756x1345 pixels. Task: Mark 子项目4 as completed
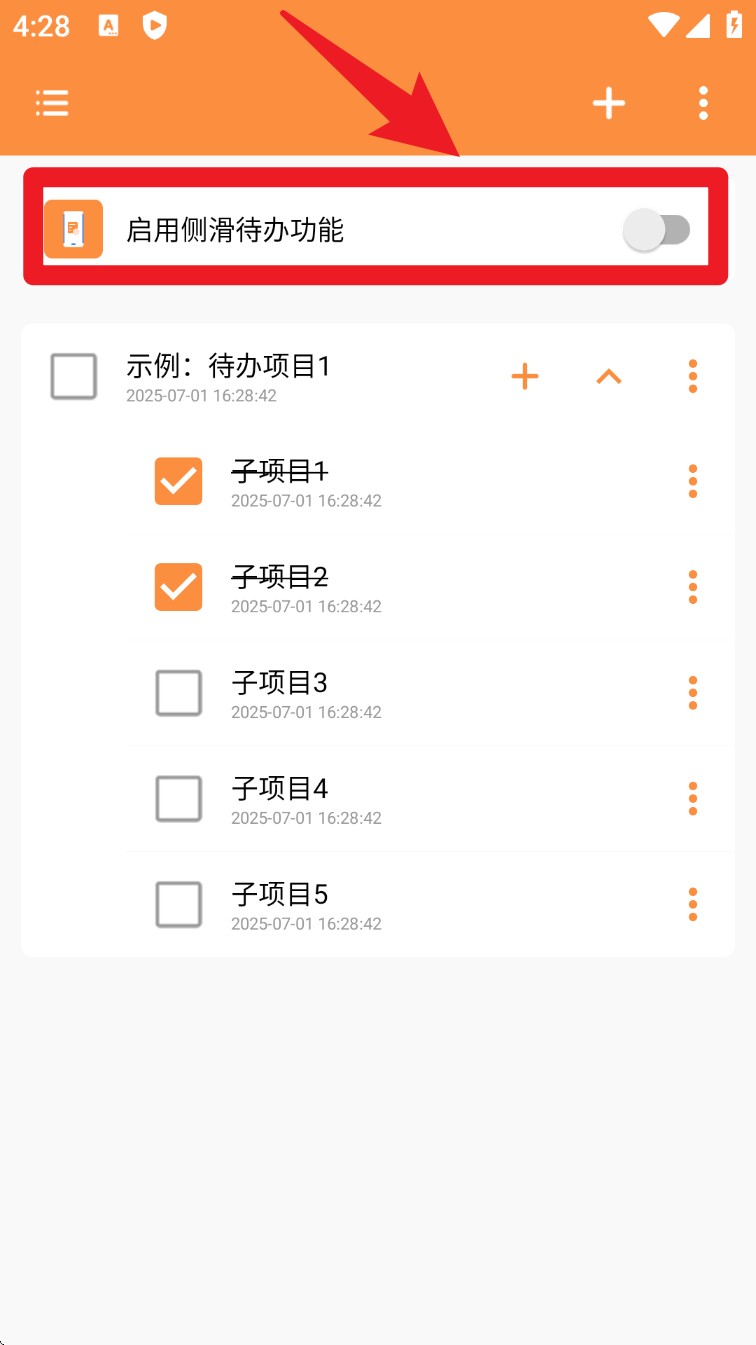178,798
